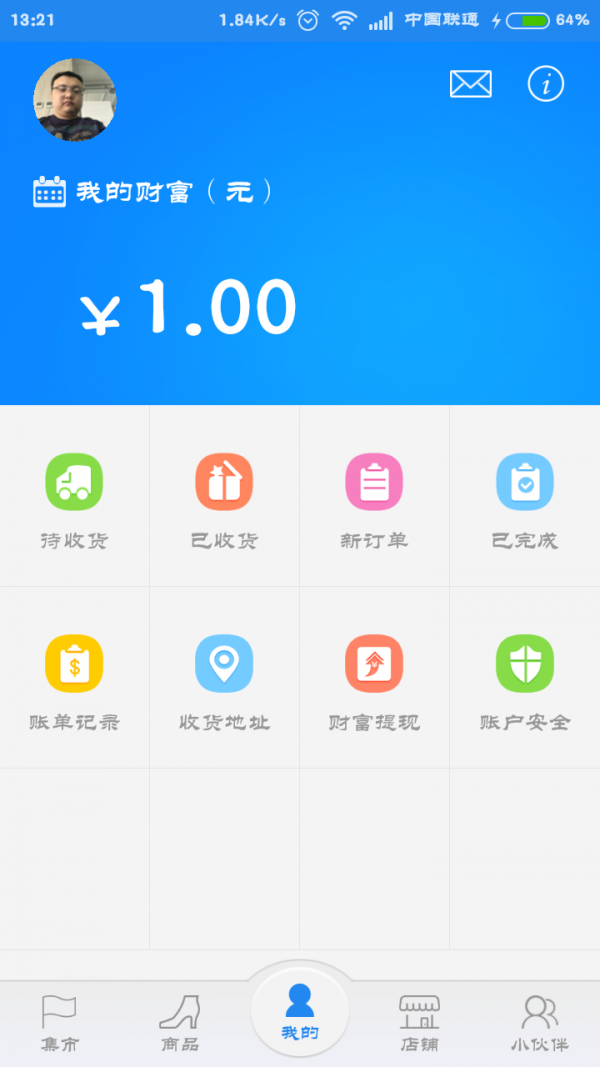The image size is (600, 1067).
Task: Go to the 小伙伴 partners tab
Action: [x=540, y=1023]
